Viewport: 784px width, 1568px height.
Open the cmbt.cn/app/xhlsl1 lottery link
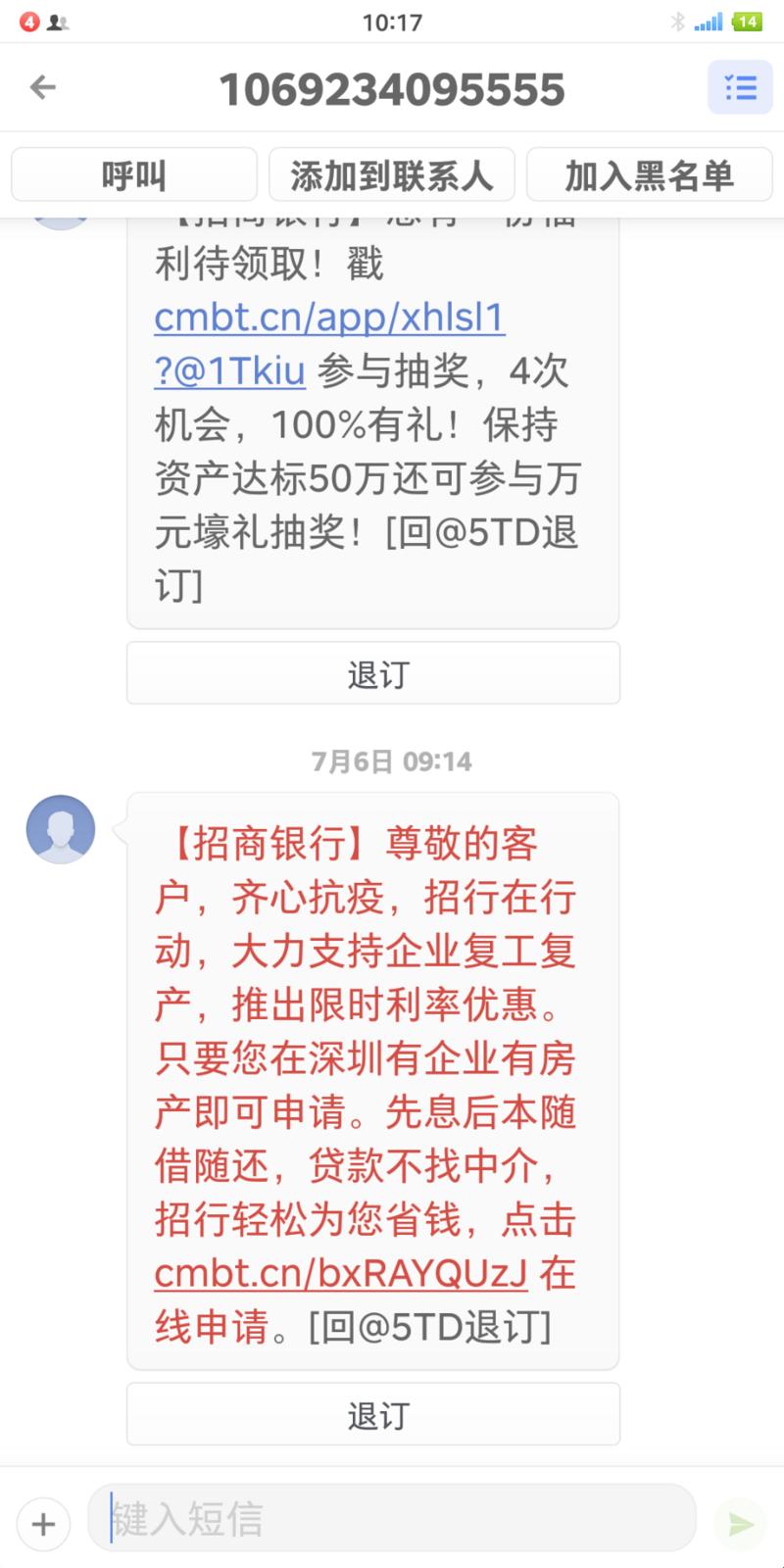(328, 318)
